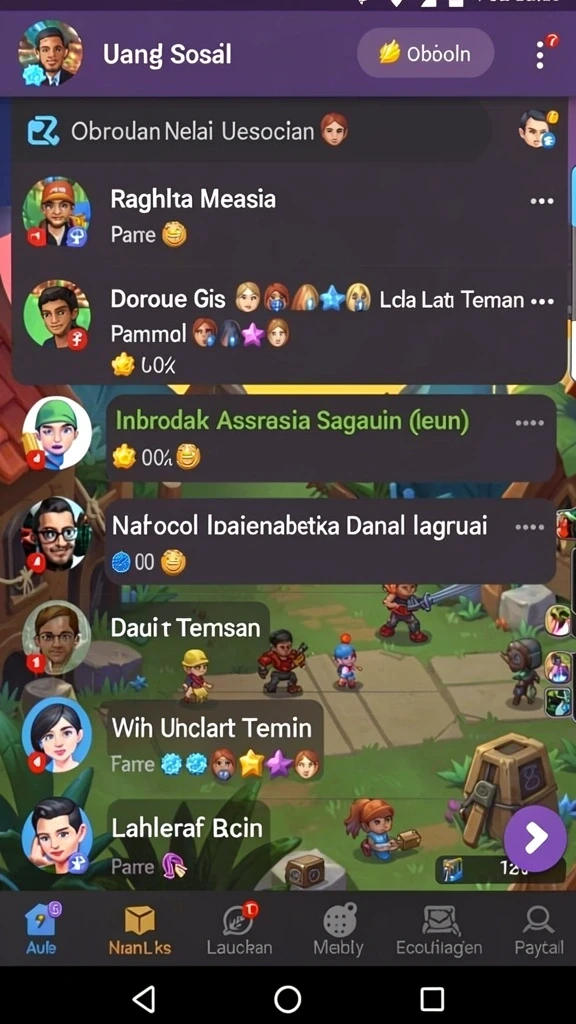This screenshot has width=576, height=1024.
Task: Open the Lauckan tab
Action: pyautogui.click(x=239, y=929)
